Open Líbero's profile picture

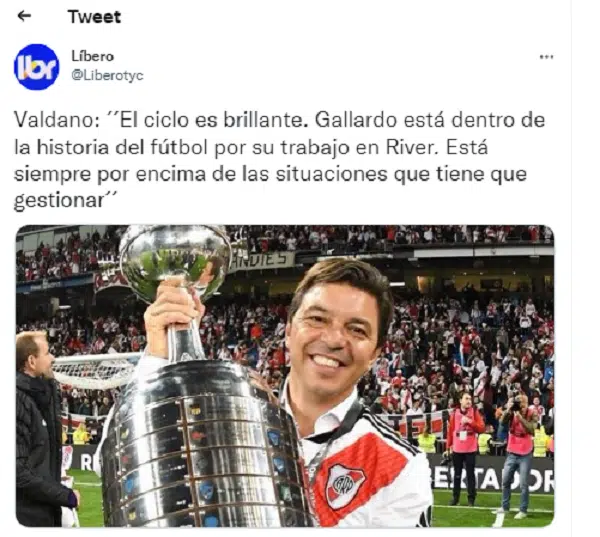(x=36, y=66)
